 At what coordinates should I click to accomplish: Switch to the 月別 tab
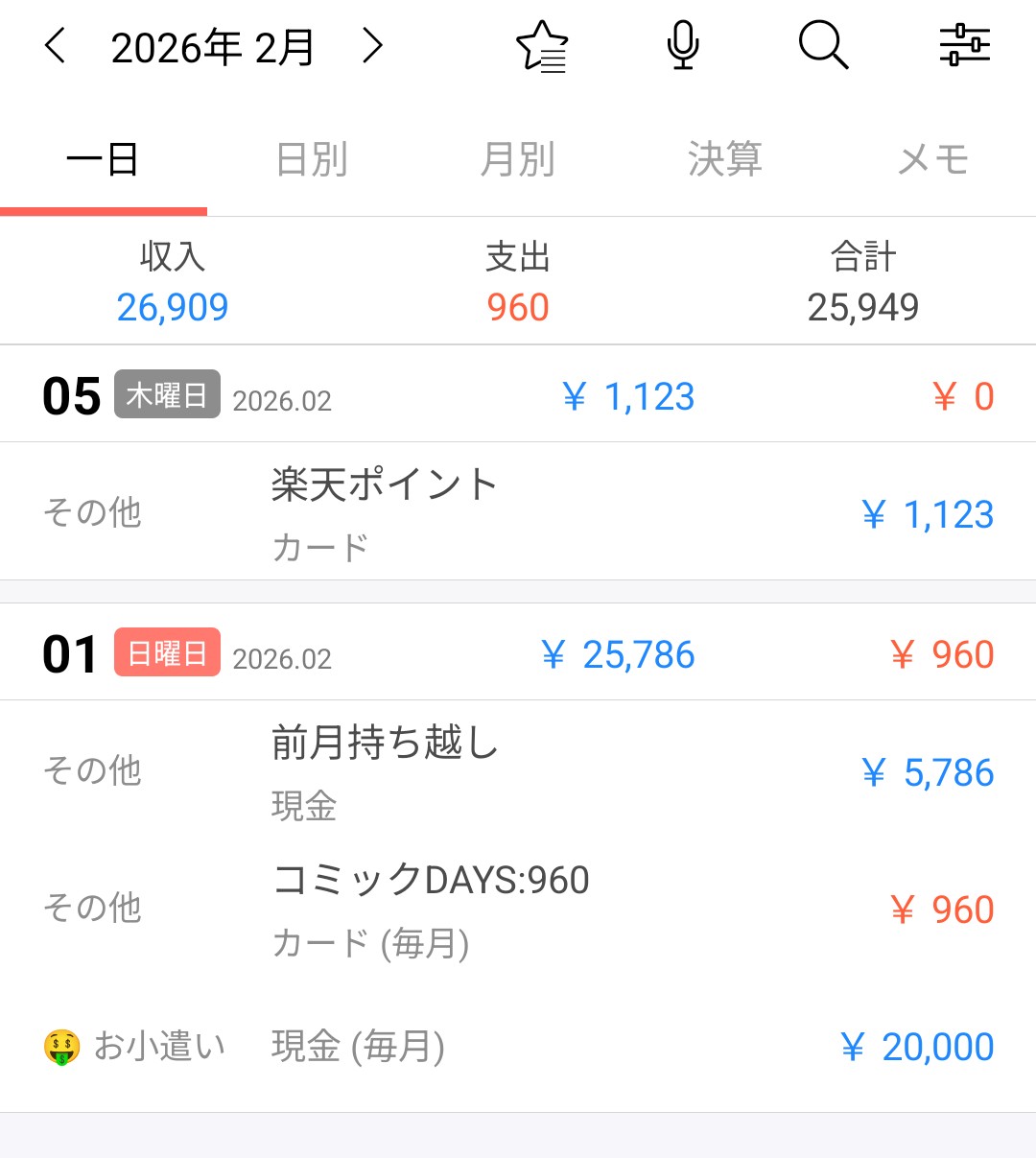click(x=518, y=159)
